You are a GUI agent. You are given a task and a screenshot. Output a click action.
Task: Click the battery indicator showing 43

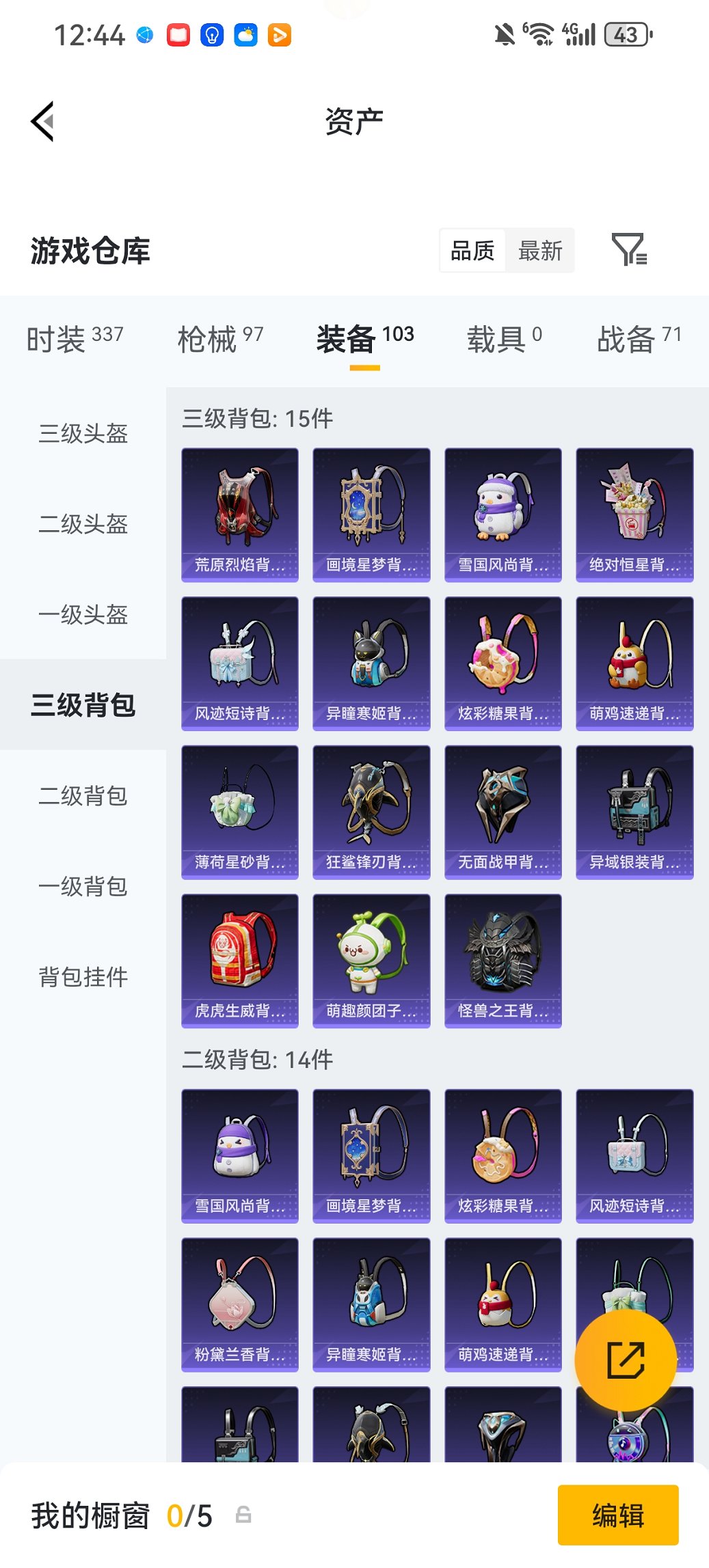coord(626,34)
